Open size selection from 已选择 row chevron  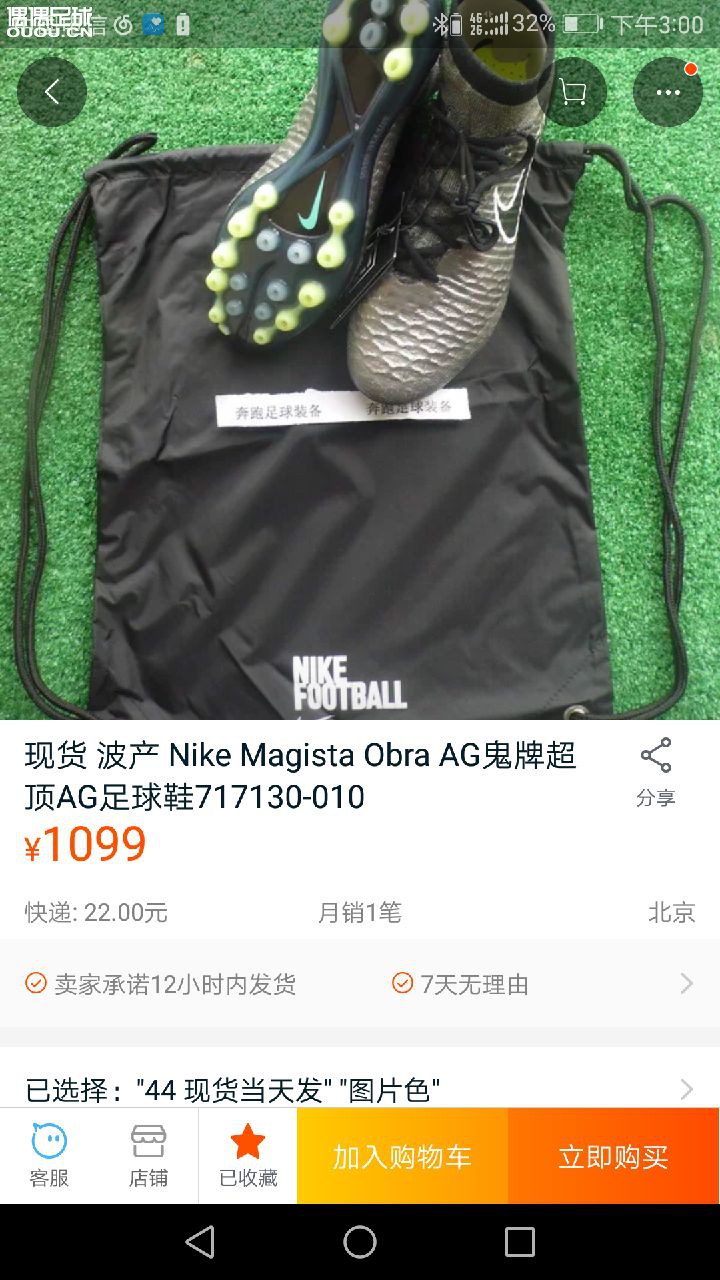[687, 1090]
